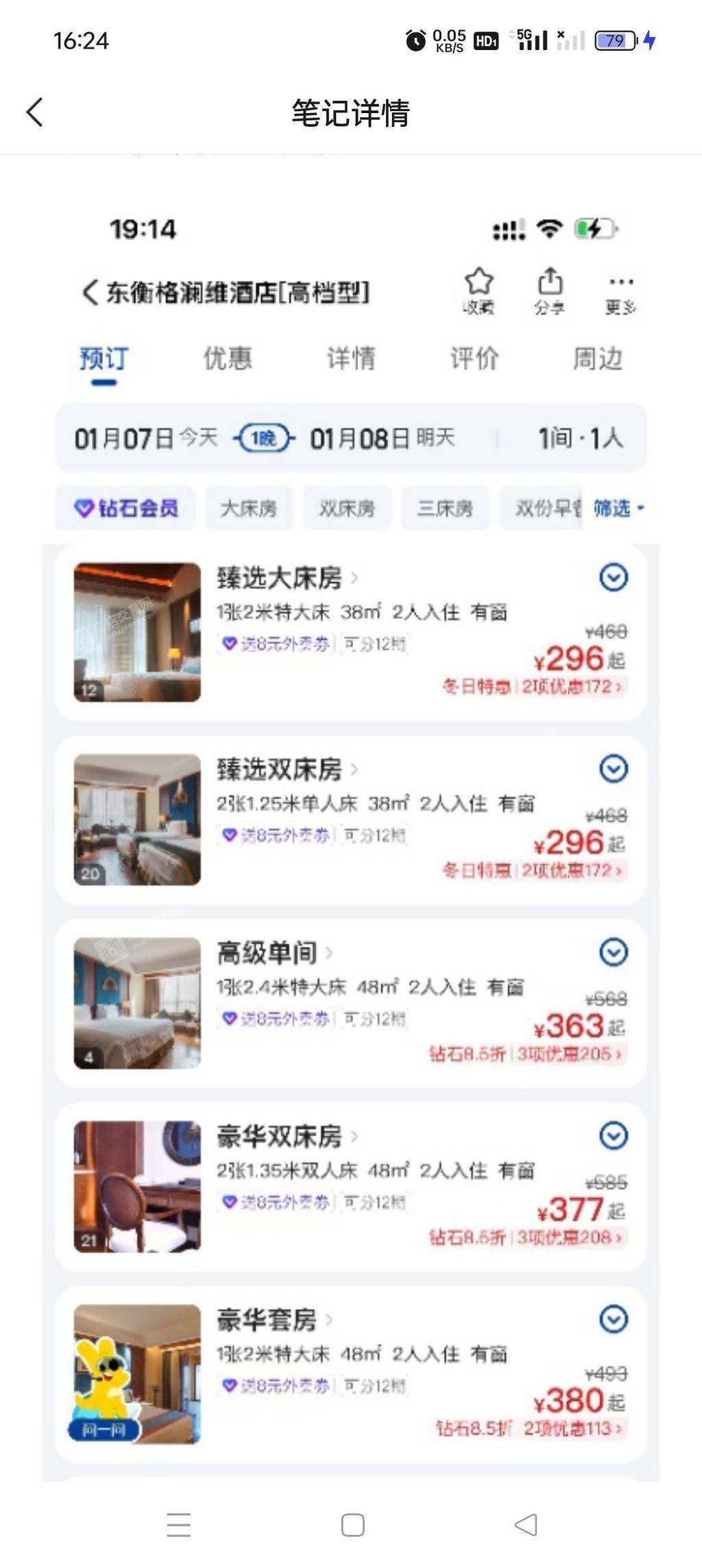Open the note's hotel screenshot image
The width and height of the screenshot is (702, 1568).
point(350,823)
